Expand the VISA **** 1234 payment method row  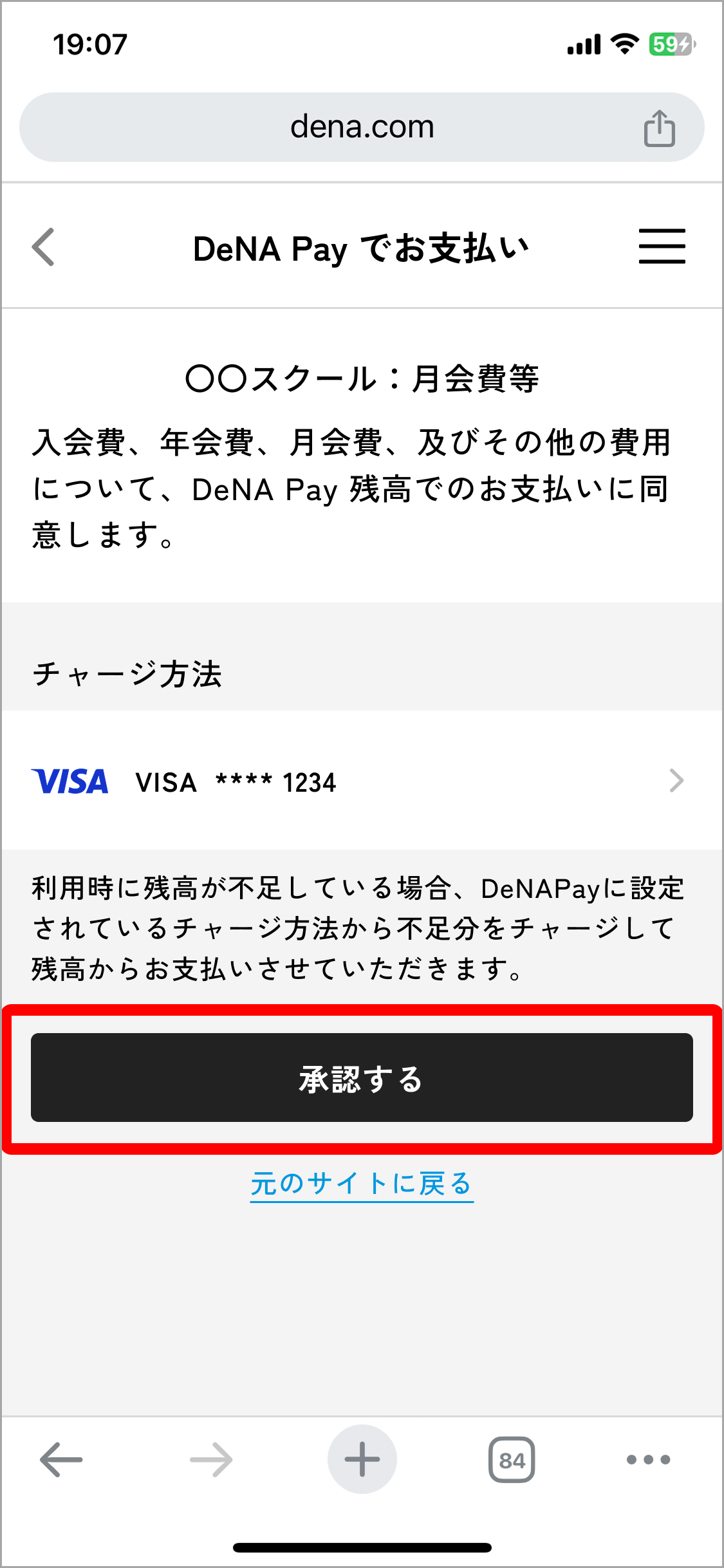pyautogui.click(x=360, y=782)
